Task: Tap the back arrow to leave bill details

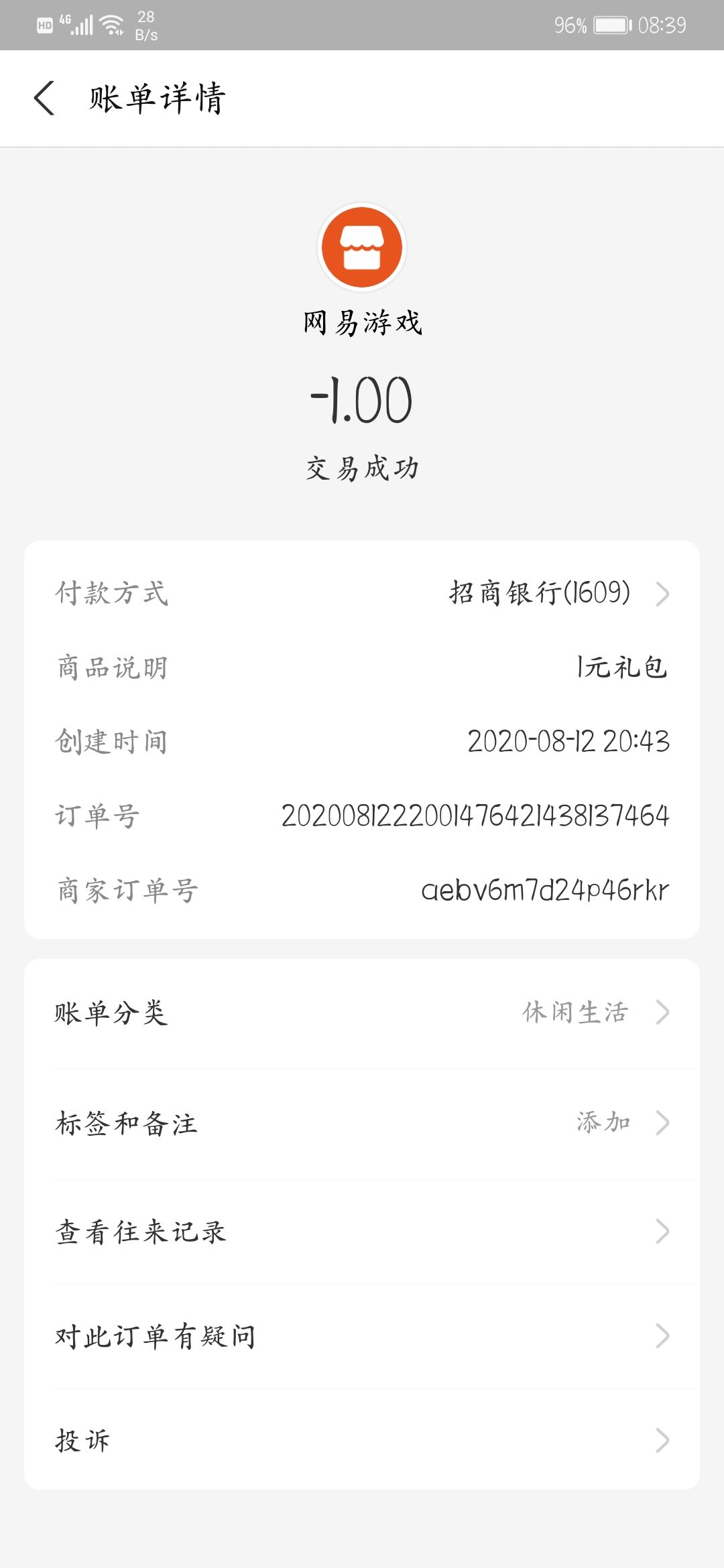Action: (45, 99)
